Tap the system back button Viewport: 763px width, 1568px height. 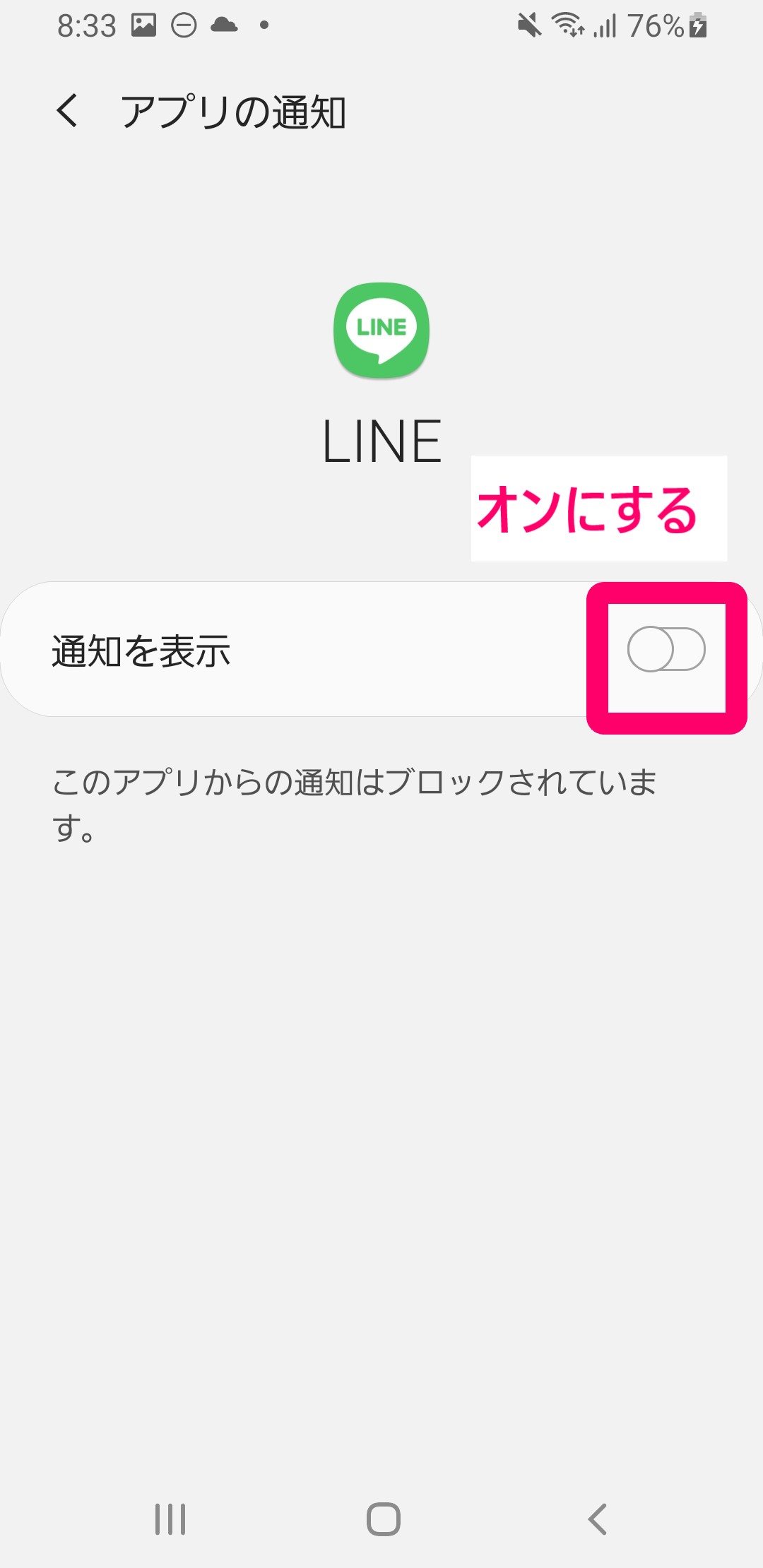tap(597, 1519)
